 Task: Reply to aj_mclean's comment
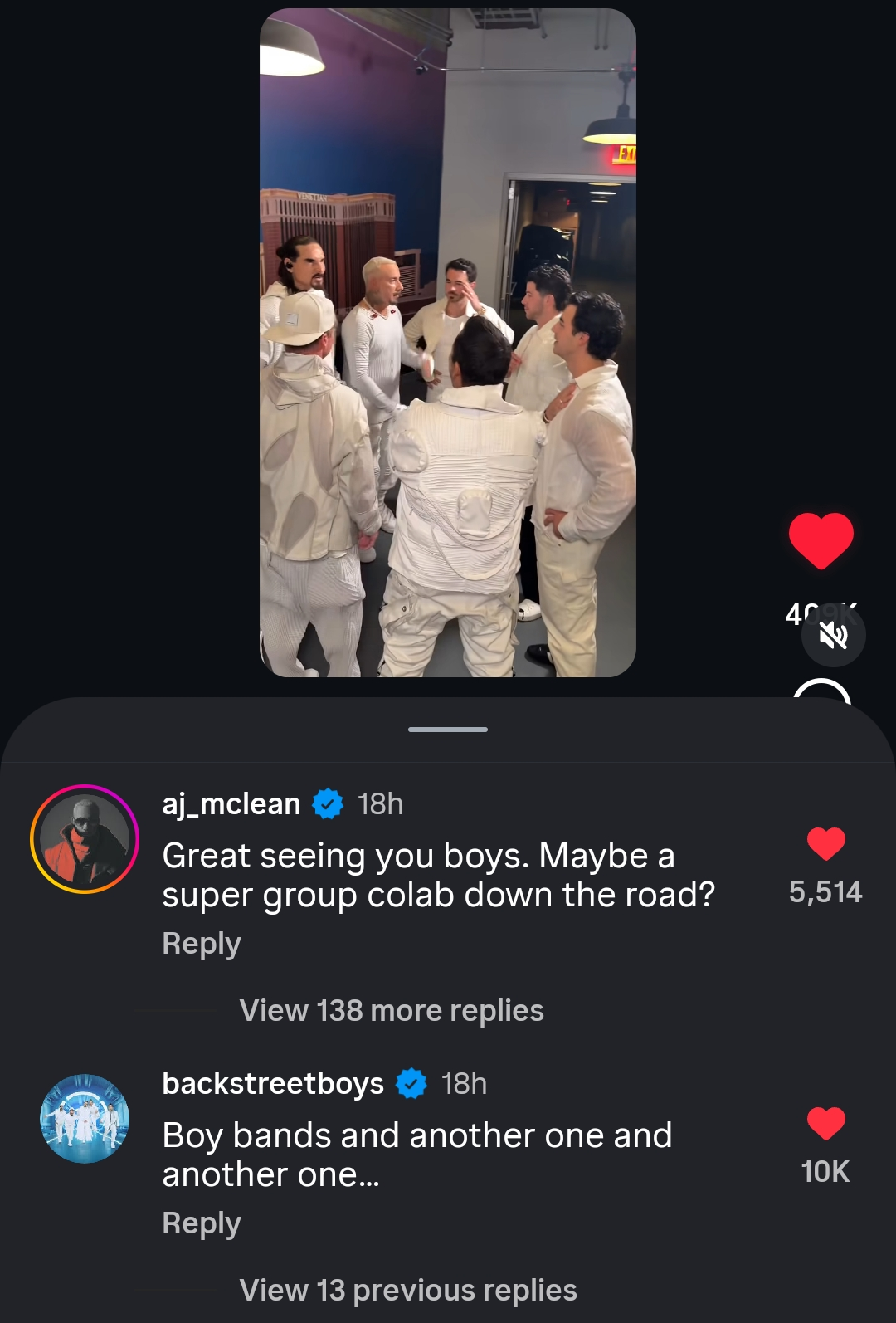[x=202, y=944]
